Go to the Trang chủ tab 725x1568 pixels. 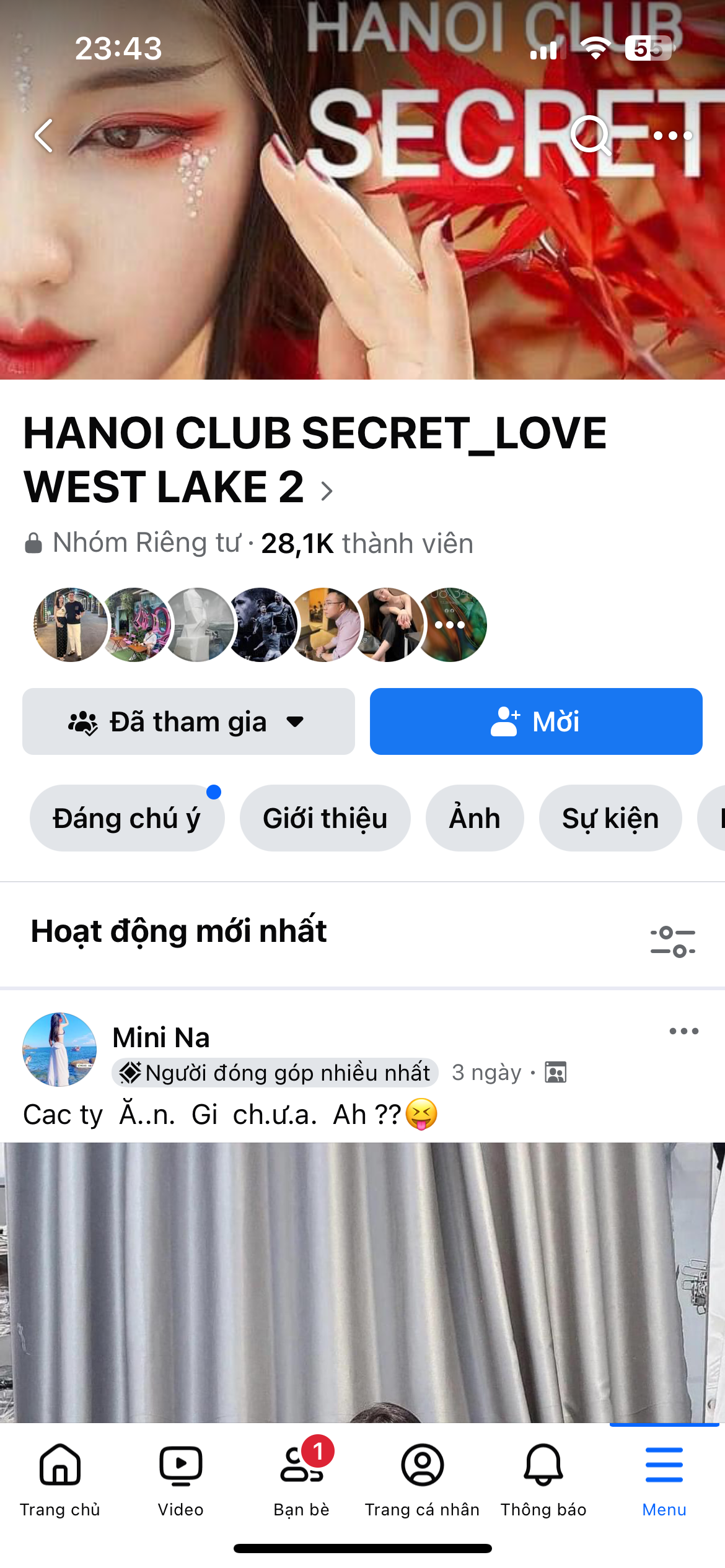coord(60,1479)
